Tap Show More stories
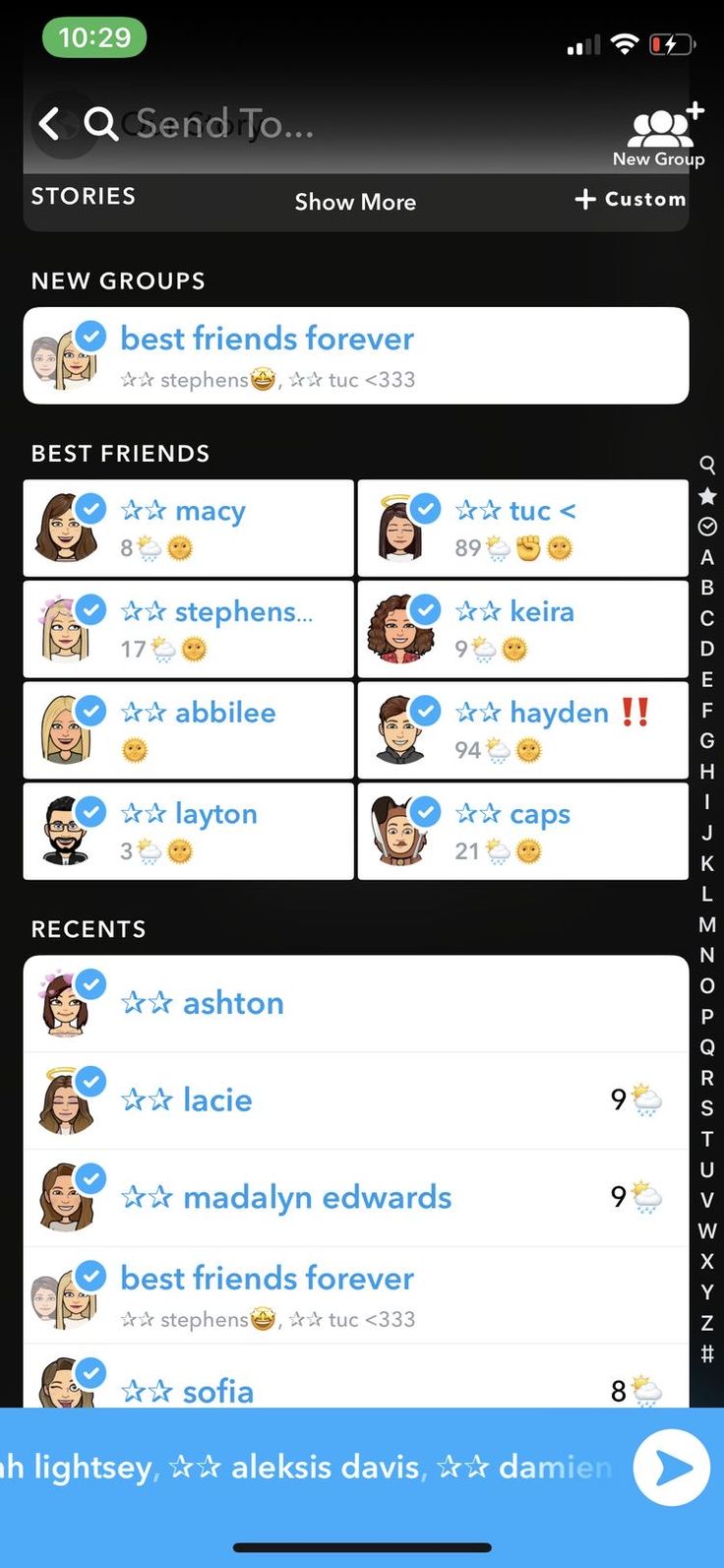Viewport: 724px width, 1568px height. (355, 202)
